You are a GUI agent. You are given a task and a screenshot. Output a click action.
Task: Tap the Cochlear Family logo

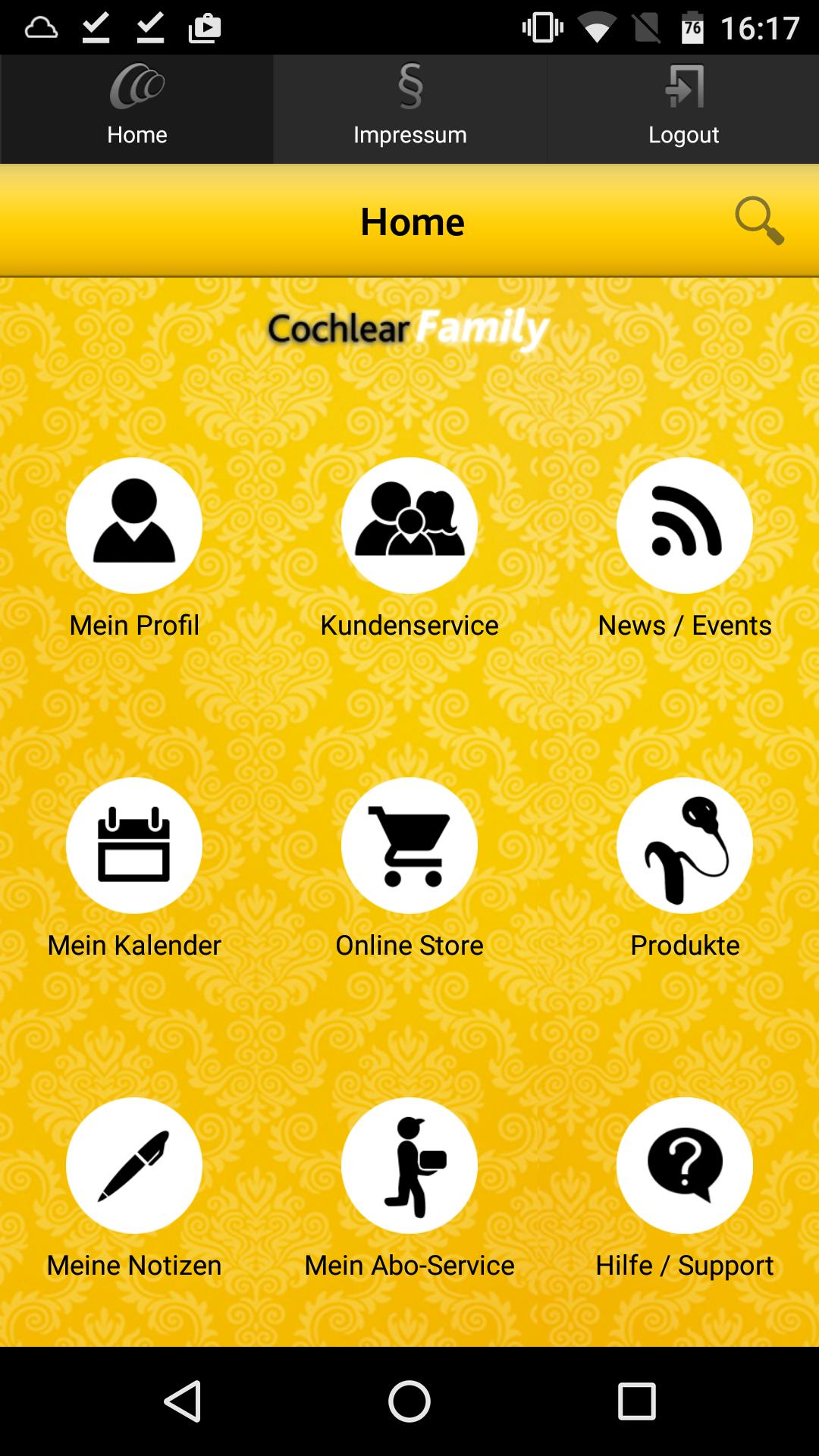(408, 328)
